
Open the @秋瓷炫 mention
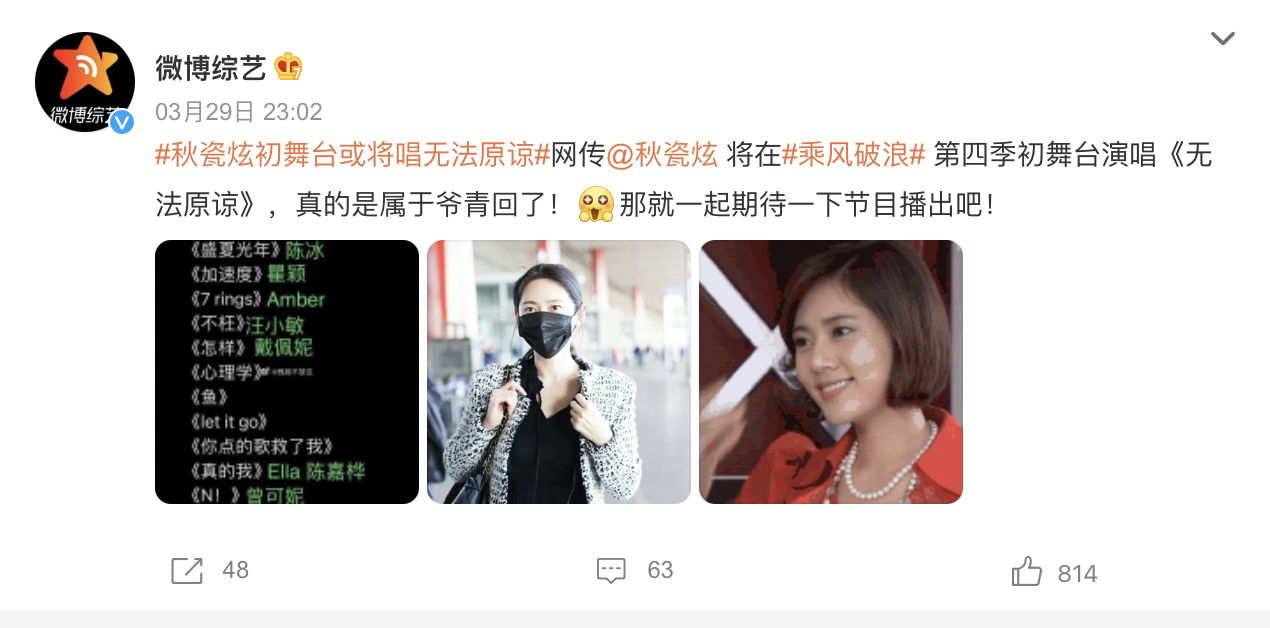(x=662, y=155)
